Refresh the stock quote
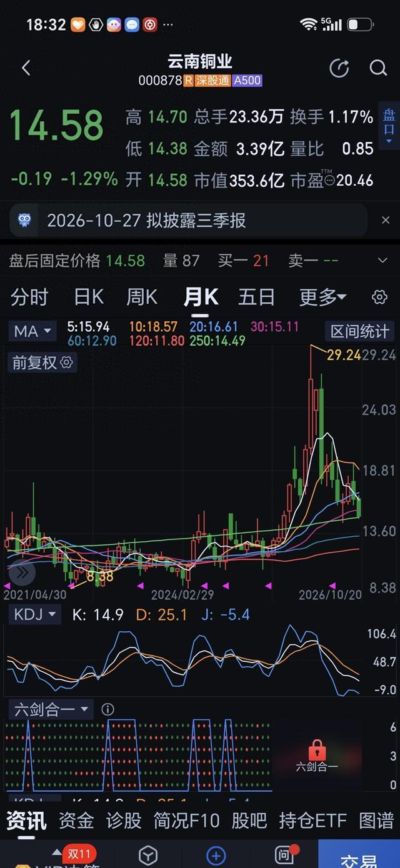Image resolution: width=400 pixels, height=868 pixels. coord(339,69)
